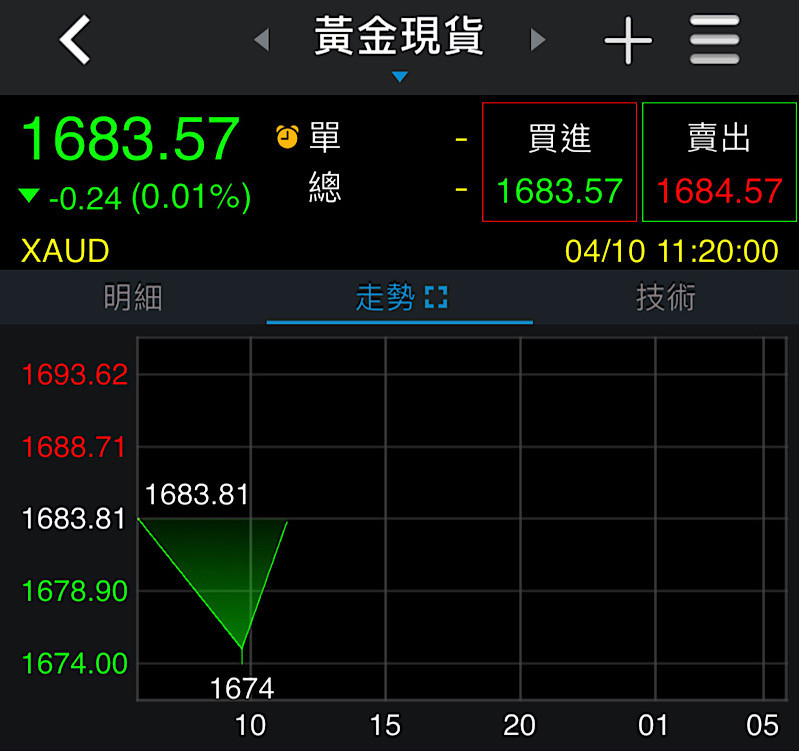Switch to the next instrument arrow

coord(538,40)
